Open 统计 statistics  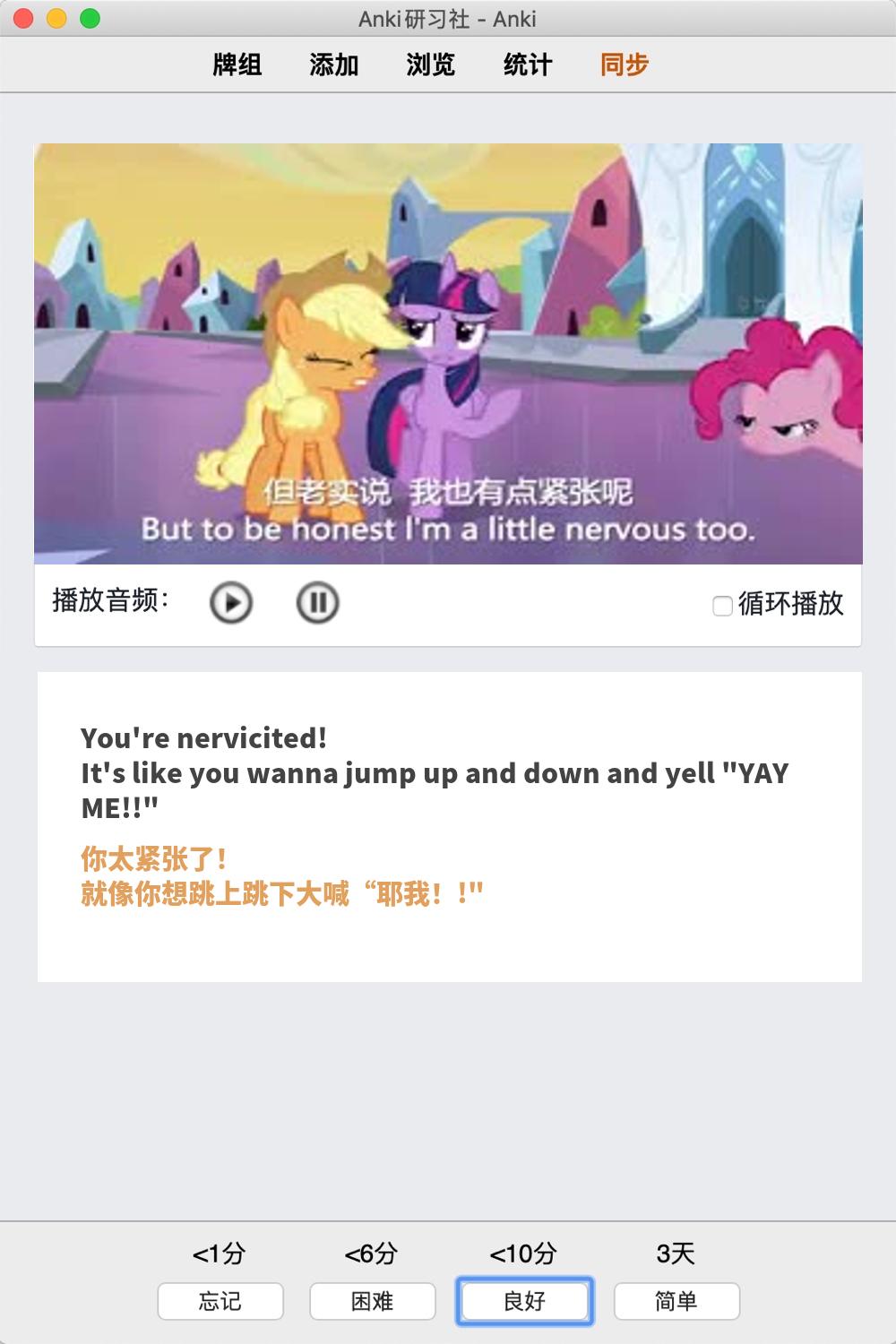coord(528,65)
